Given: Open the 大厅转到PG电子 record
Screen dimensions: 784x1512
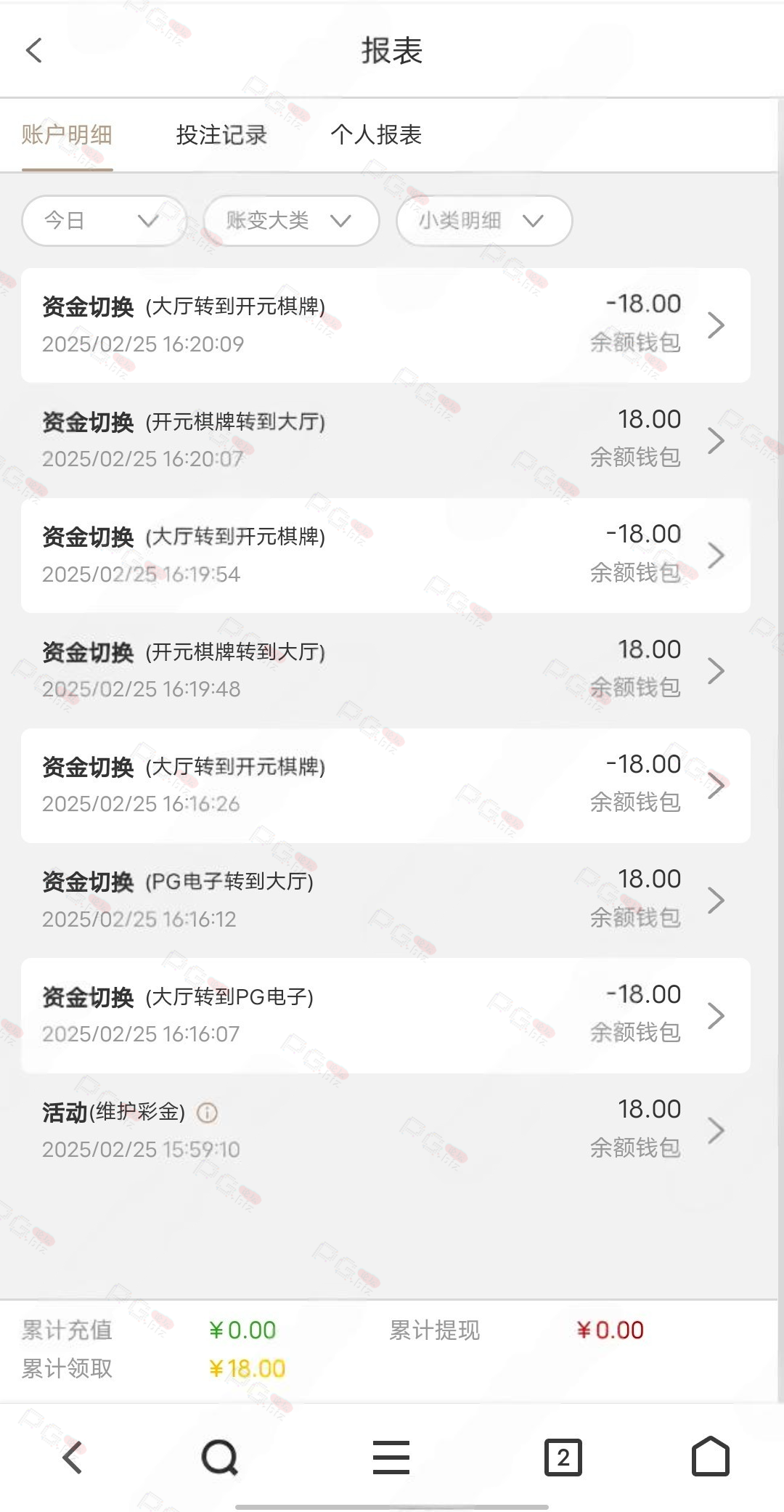Looking at the screenshot, I should point(385,1015).
